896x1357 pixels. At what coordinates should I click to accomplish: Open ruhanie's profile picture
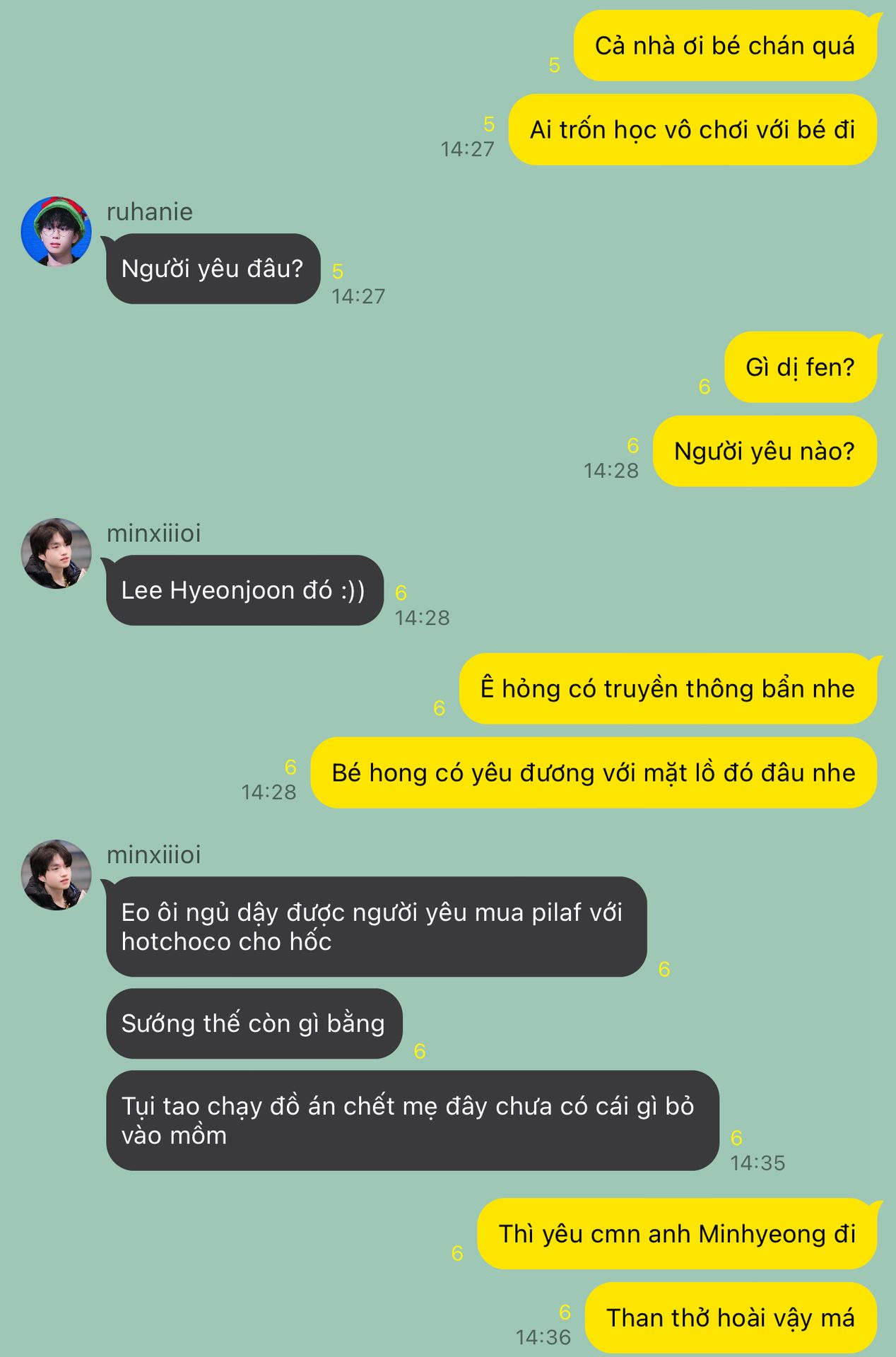coord(57,232)
